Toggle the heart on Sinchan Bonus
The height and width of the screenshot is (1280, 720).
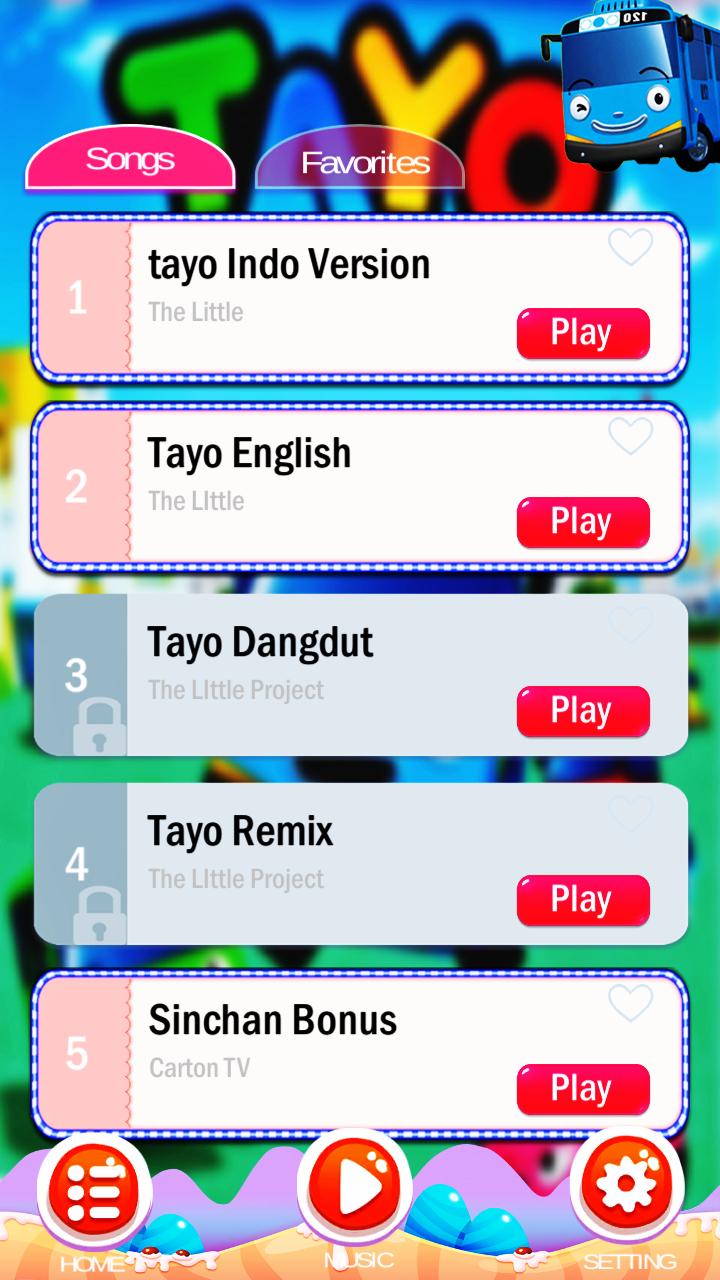(631, 1003)
